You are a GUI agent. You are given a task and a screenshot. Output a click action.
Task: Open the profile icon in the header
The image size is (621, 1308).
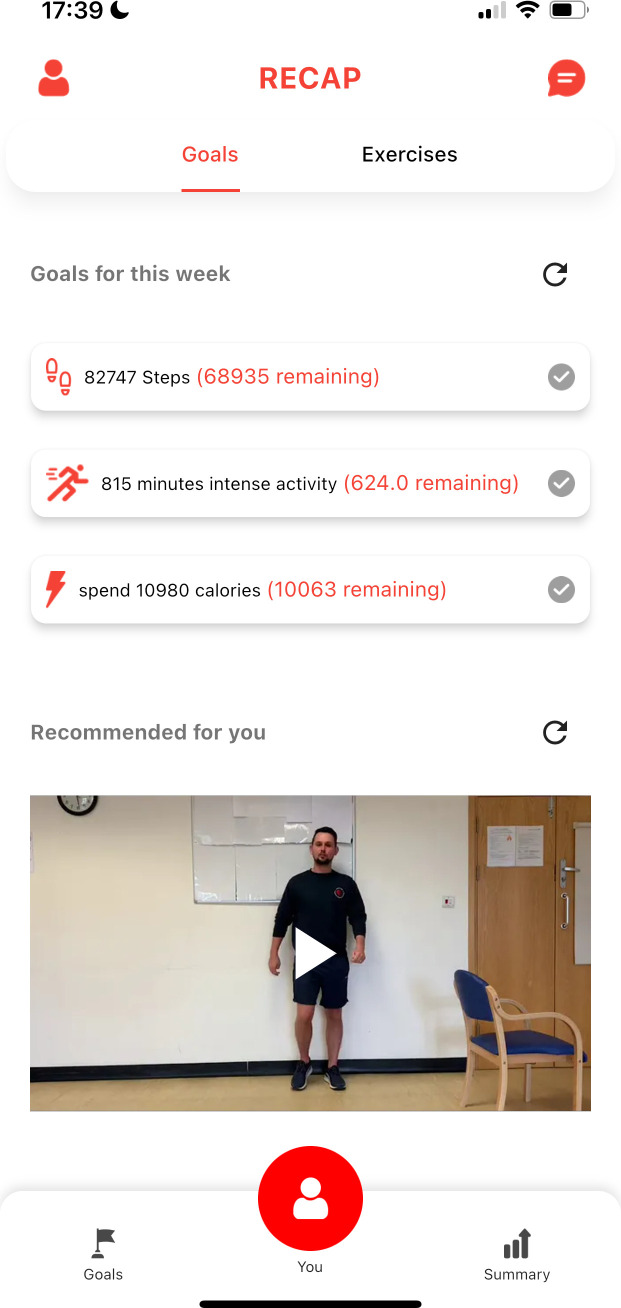click(x=54, y=78)
